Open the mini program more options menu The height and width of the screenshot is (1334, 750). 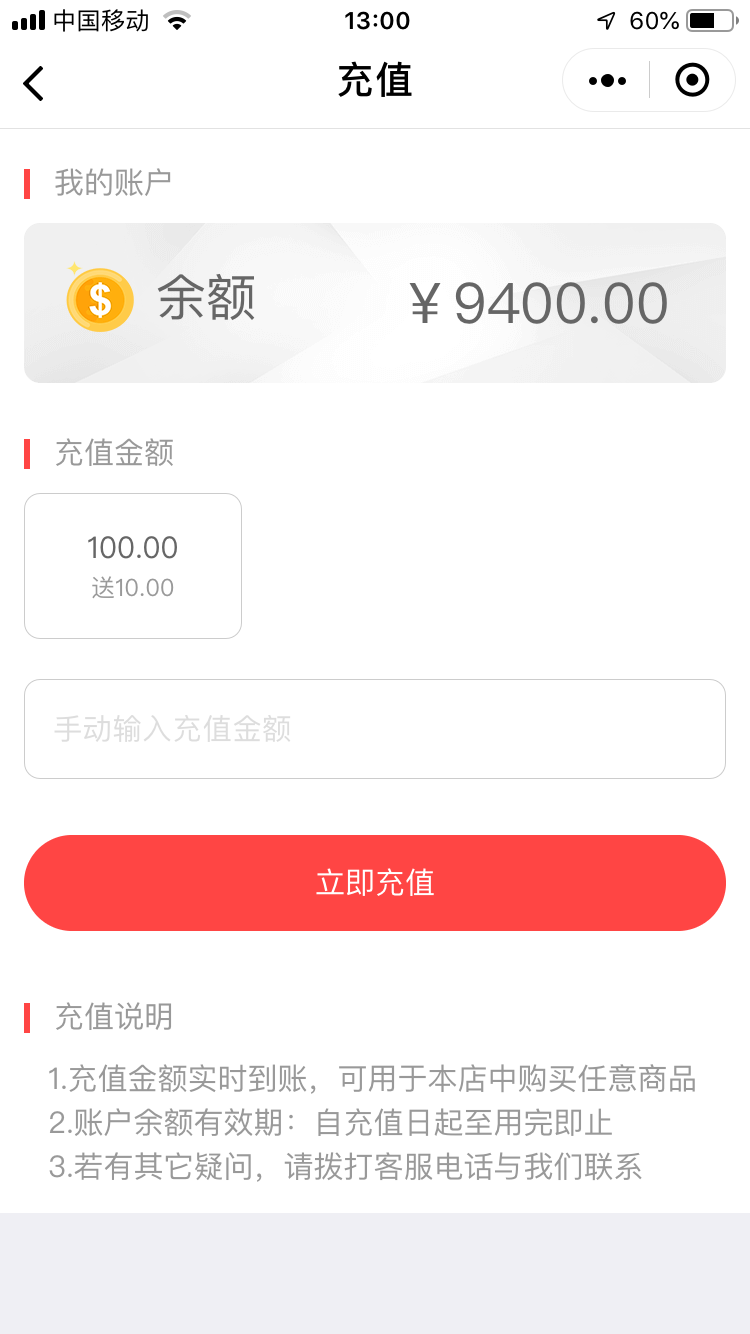[x=607, y=80]
